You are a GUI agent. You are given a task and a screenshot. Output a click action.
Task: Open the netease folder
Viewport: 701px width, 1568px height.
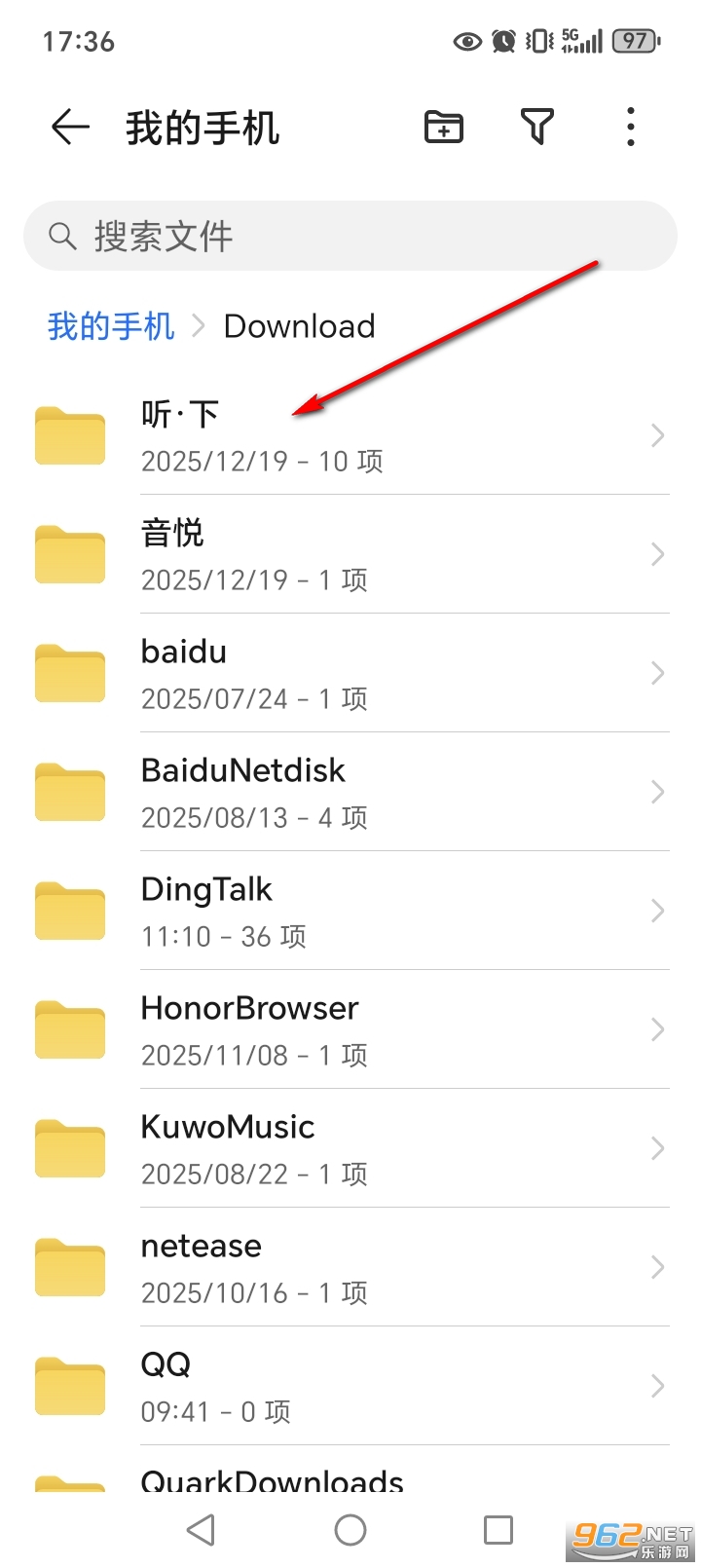pos(350,1267)
